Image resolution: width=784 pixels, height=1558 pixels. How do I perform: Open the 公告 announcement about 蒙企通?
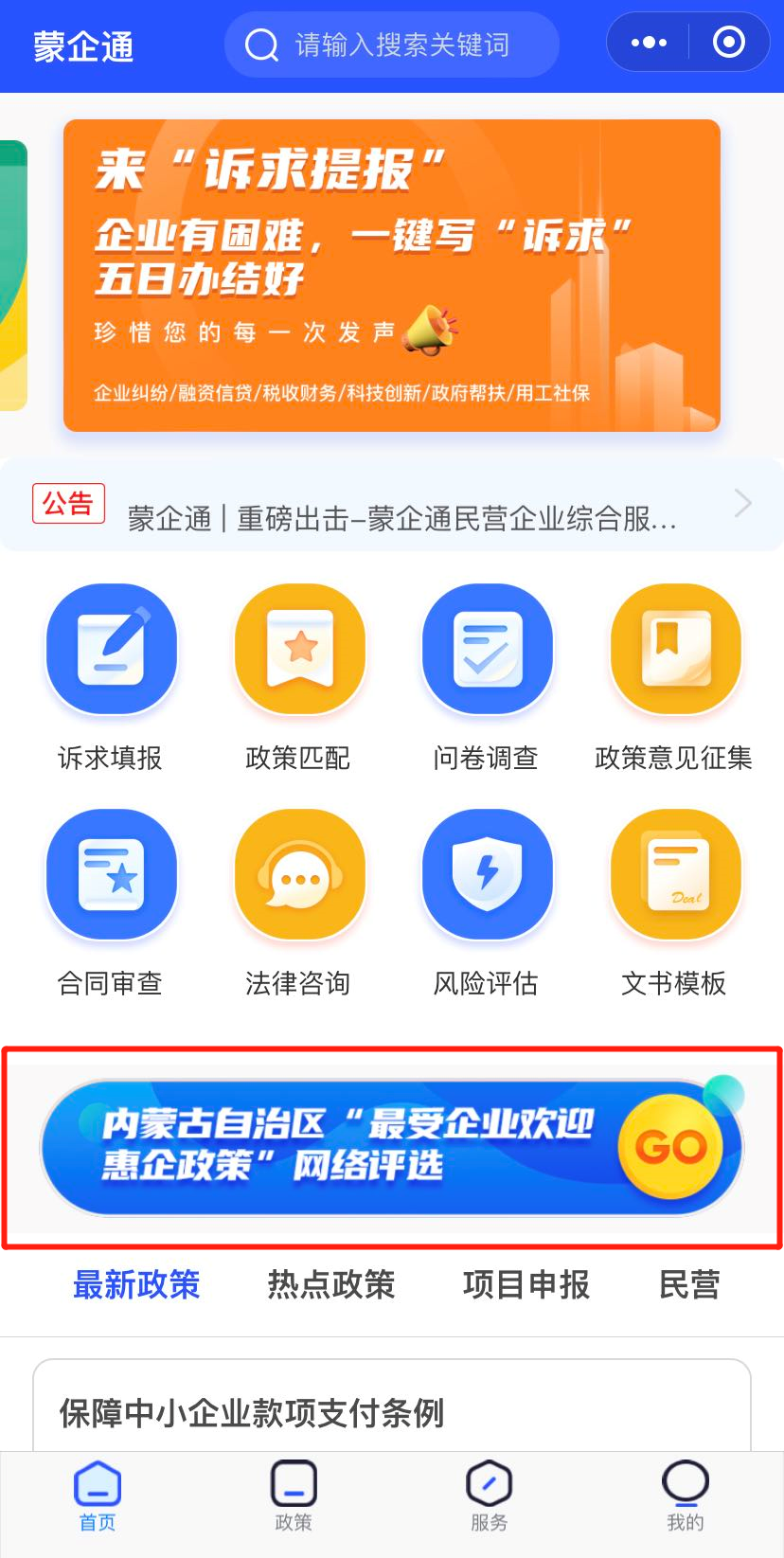(x=392, y=505)
